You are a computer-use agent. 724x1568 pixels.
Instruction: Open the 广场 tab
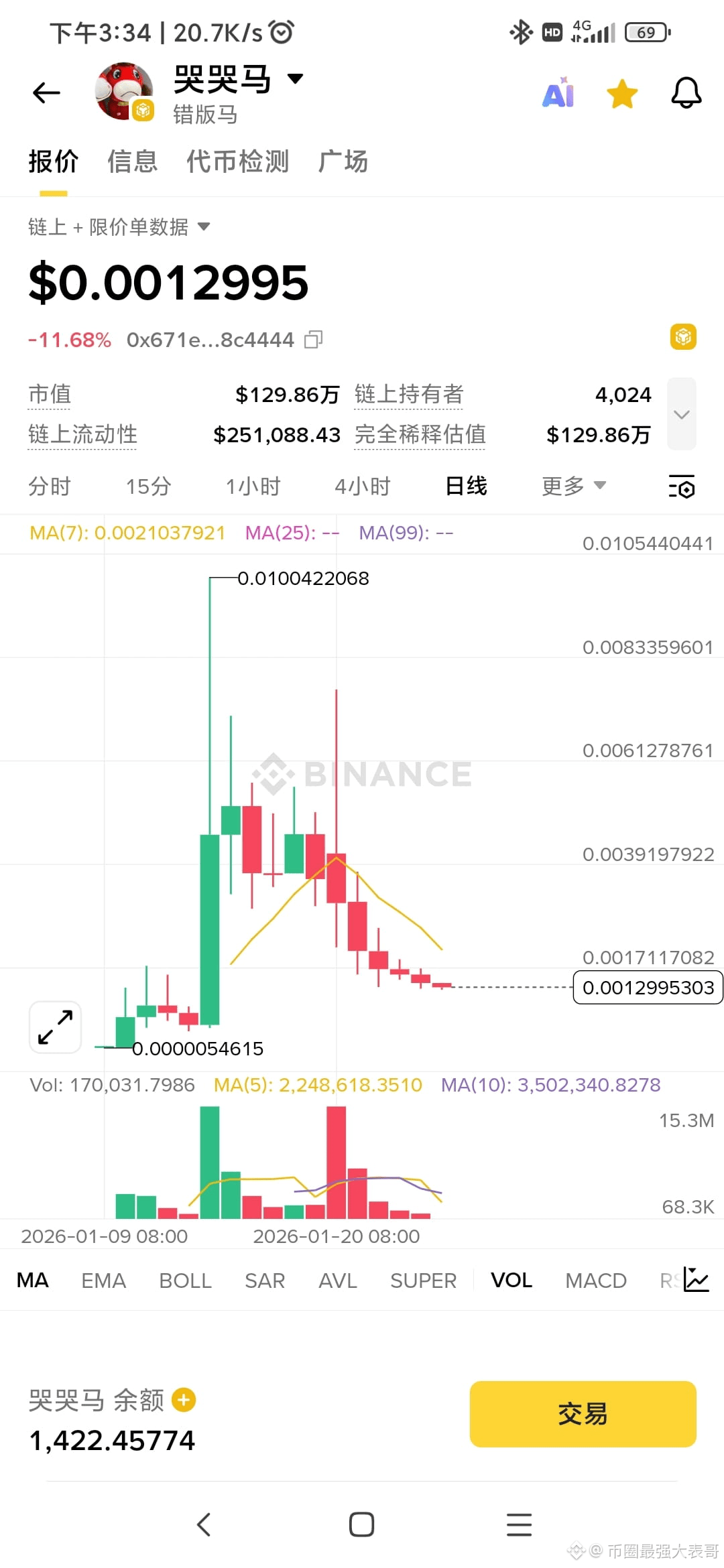[x=344, y=161]
